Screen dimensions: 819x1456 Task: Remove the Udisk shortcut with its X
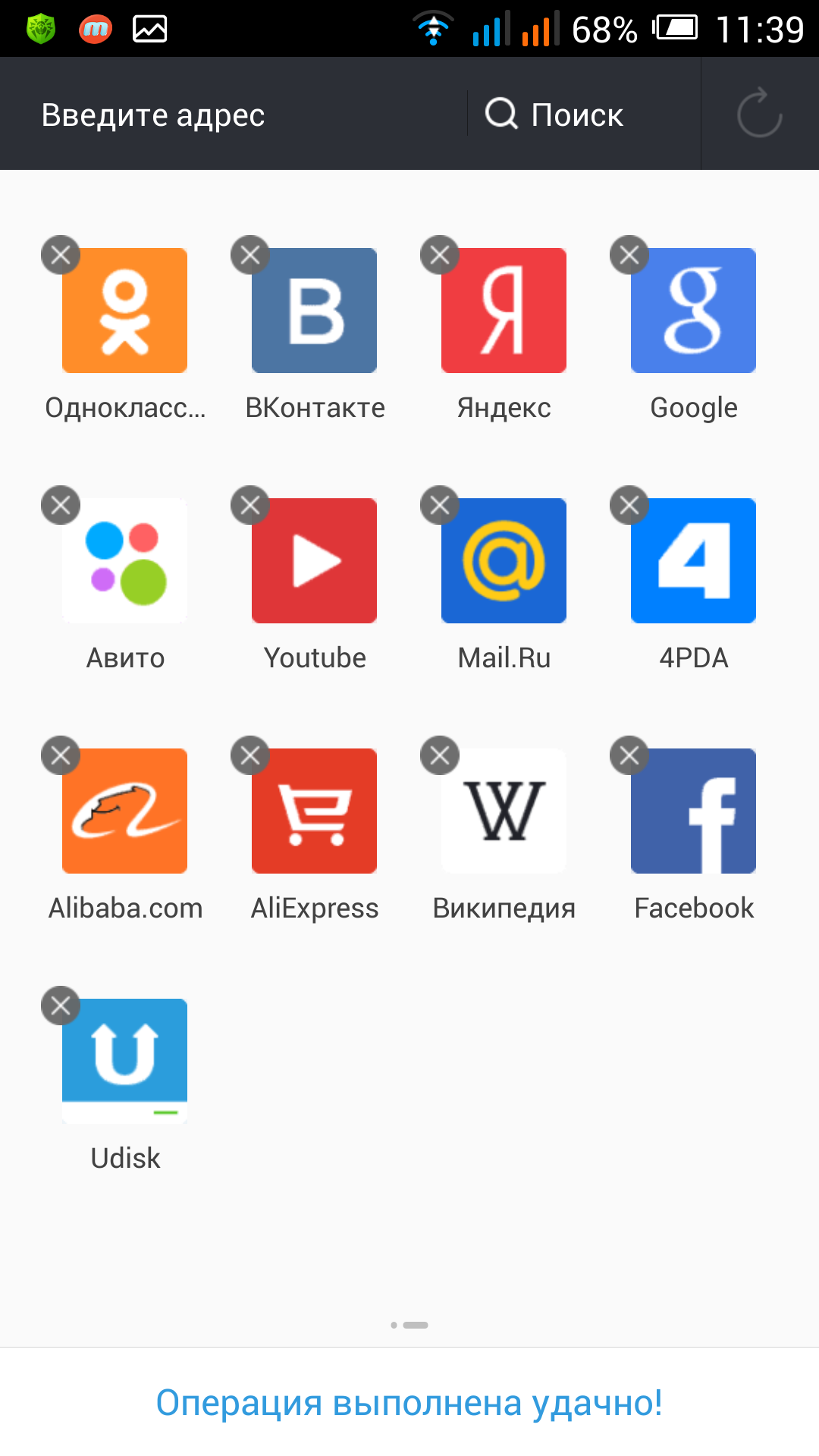pos(61,1006)
